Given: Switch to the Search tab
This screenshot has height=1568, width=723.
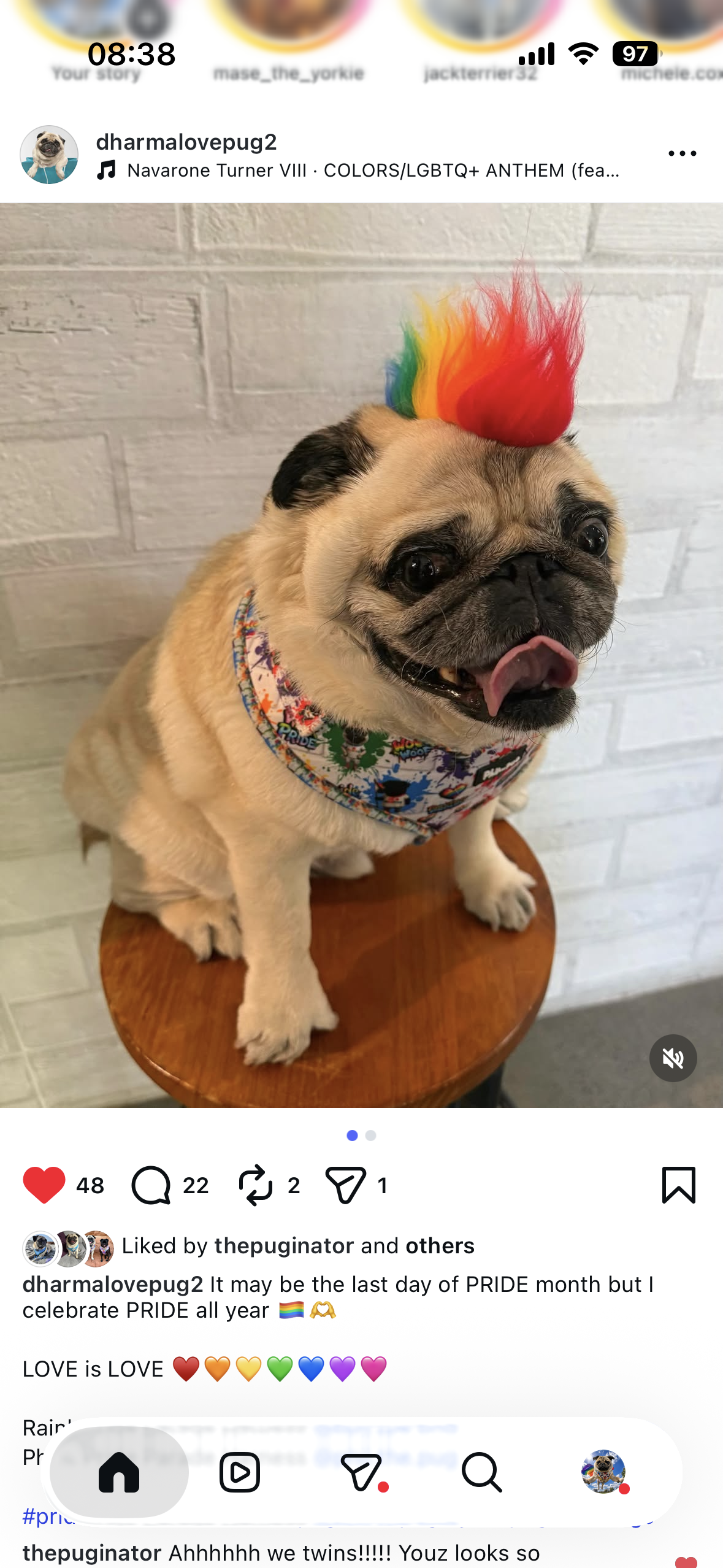Looking at the screenshot, I should 482,1472.
